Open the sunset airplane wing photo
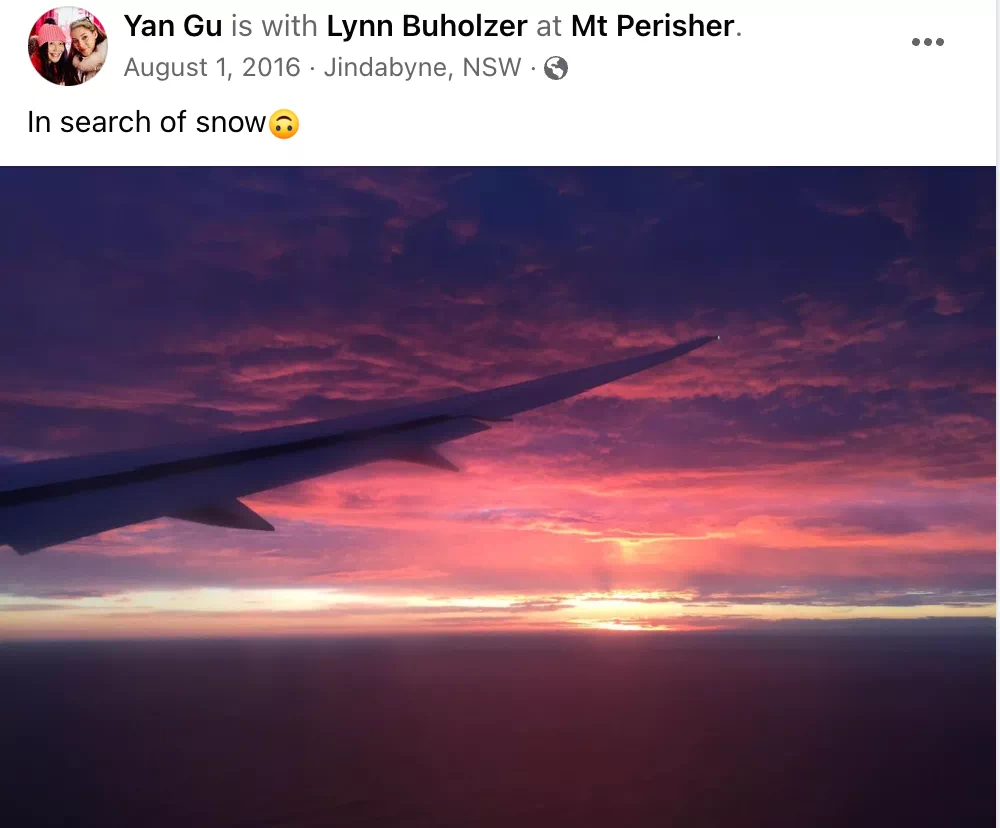 [498, 496]
